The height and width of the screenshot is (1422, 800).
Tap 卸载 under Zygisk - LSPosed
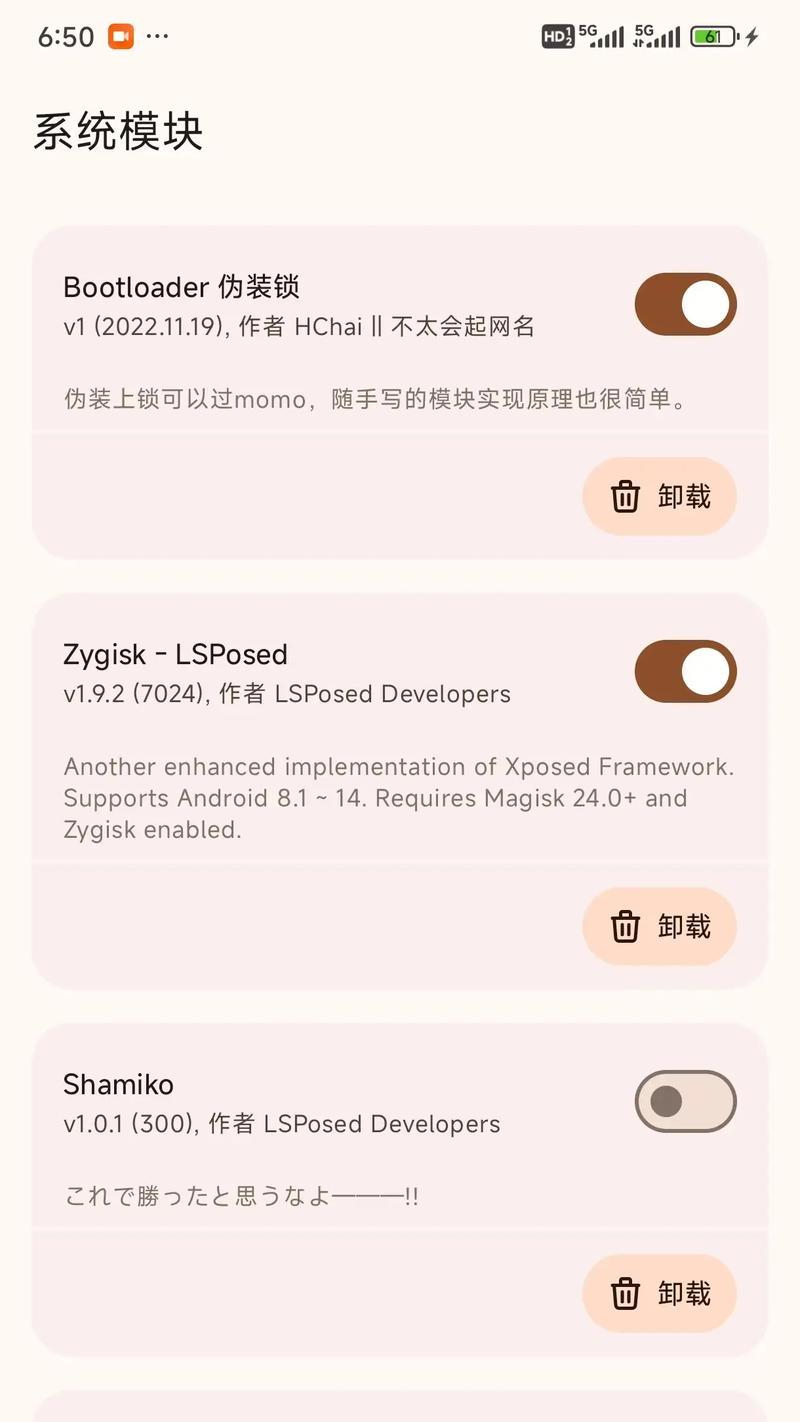click(660, 926)
